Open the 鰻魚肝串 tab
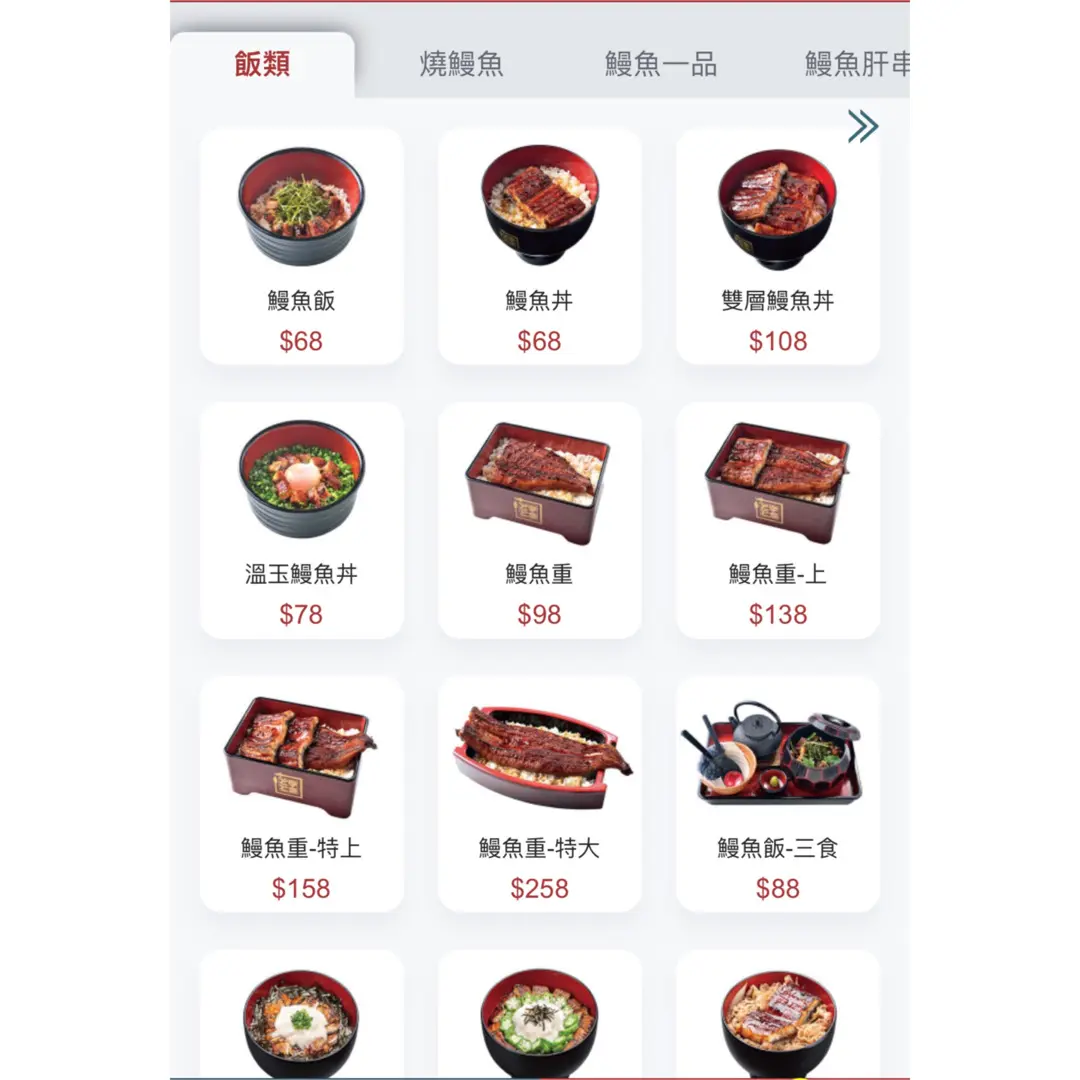 coord(857,65)
